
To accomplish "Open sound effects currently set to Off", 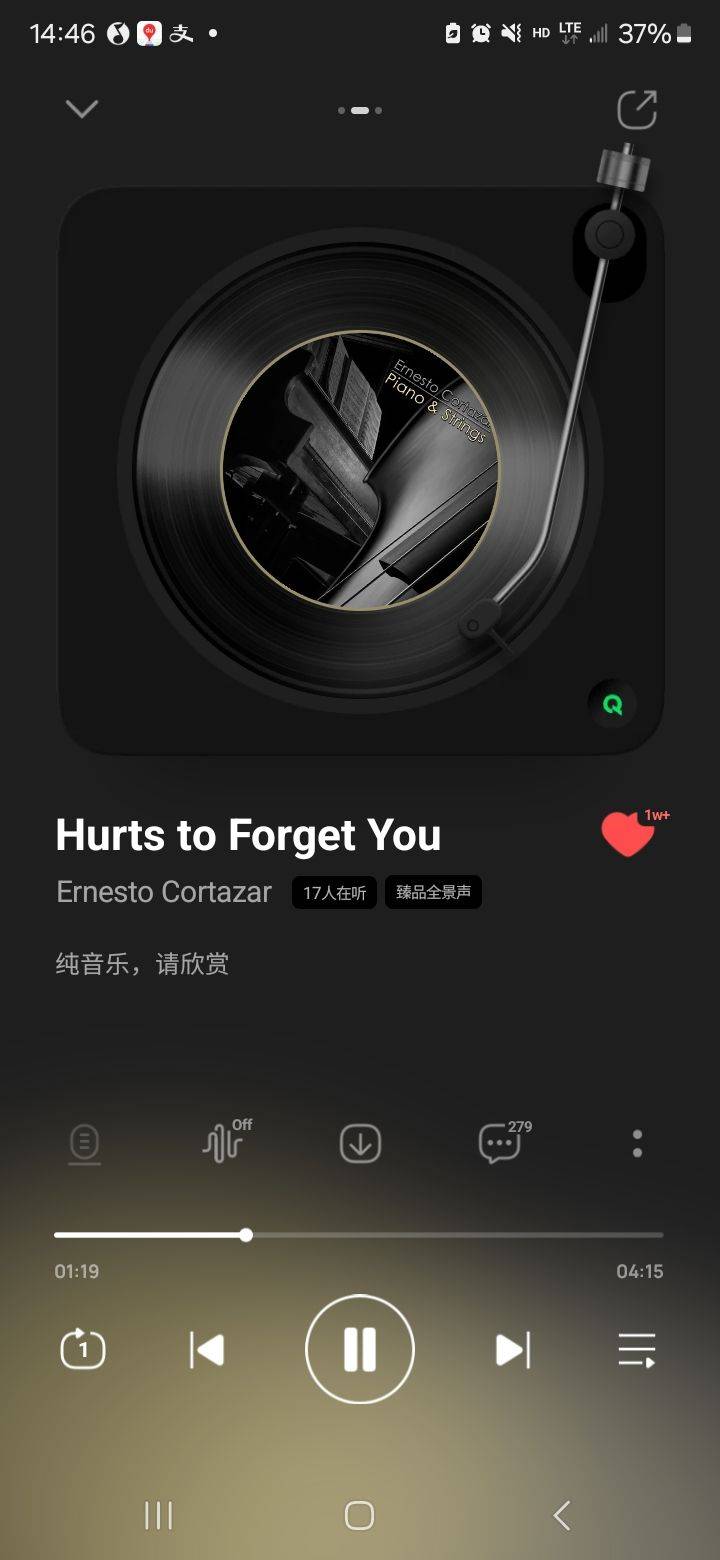I will click(x=224, y=1143).
